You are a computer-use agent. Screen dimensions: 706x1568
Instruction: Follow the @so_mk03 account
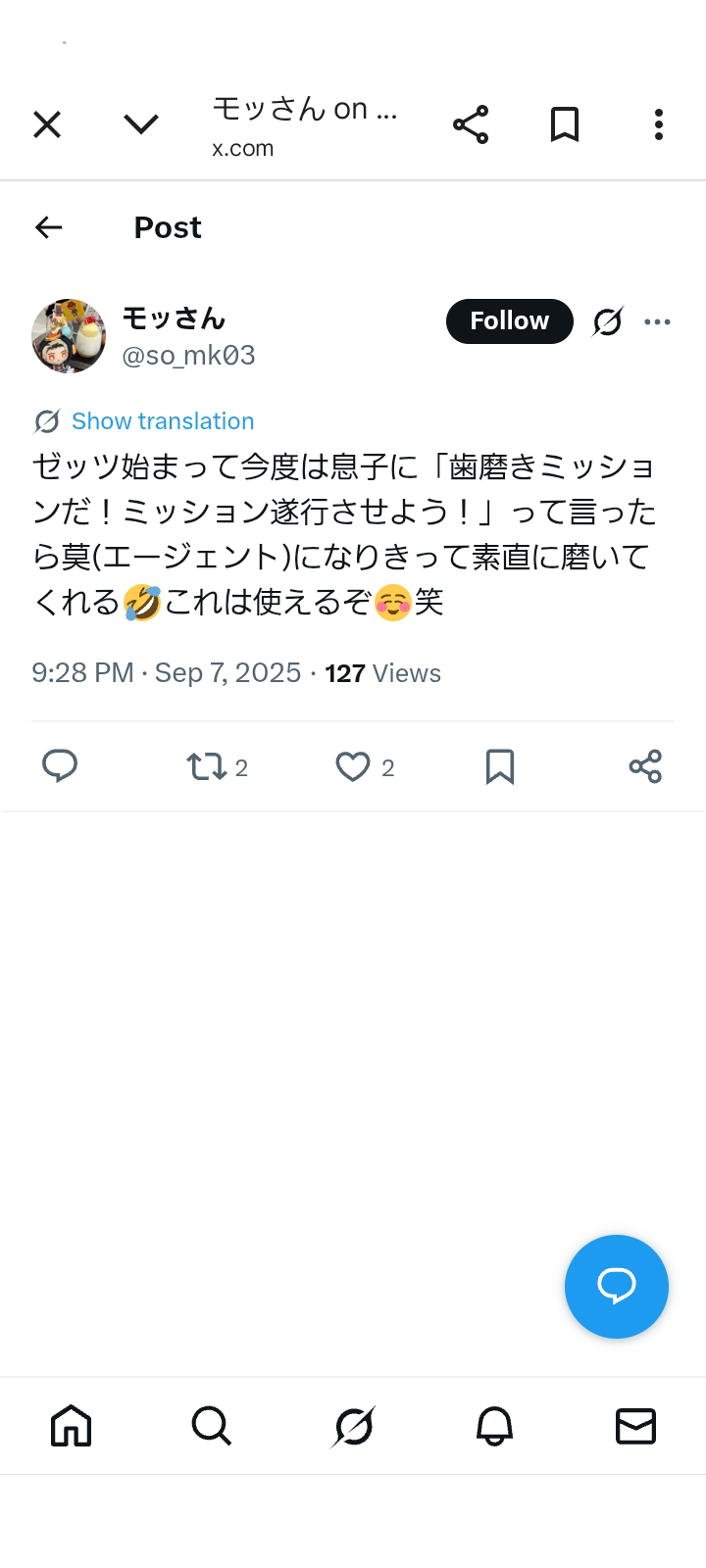pos(509,321)
